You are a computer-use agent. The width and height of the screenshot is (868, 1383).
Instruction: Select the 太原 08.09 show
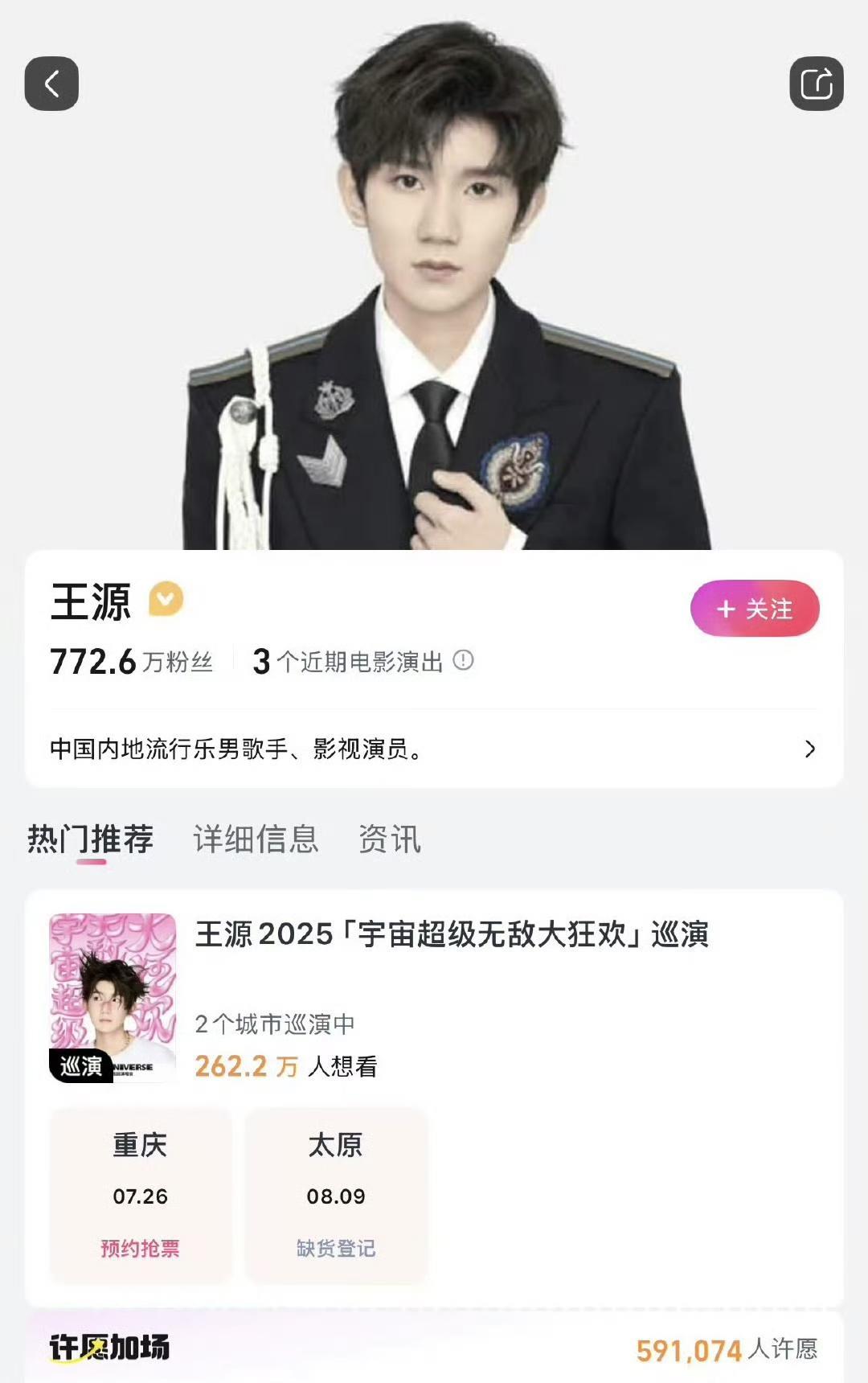point(336,1195)
